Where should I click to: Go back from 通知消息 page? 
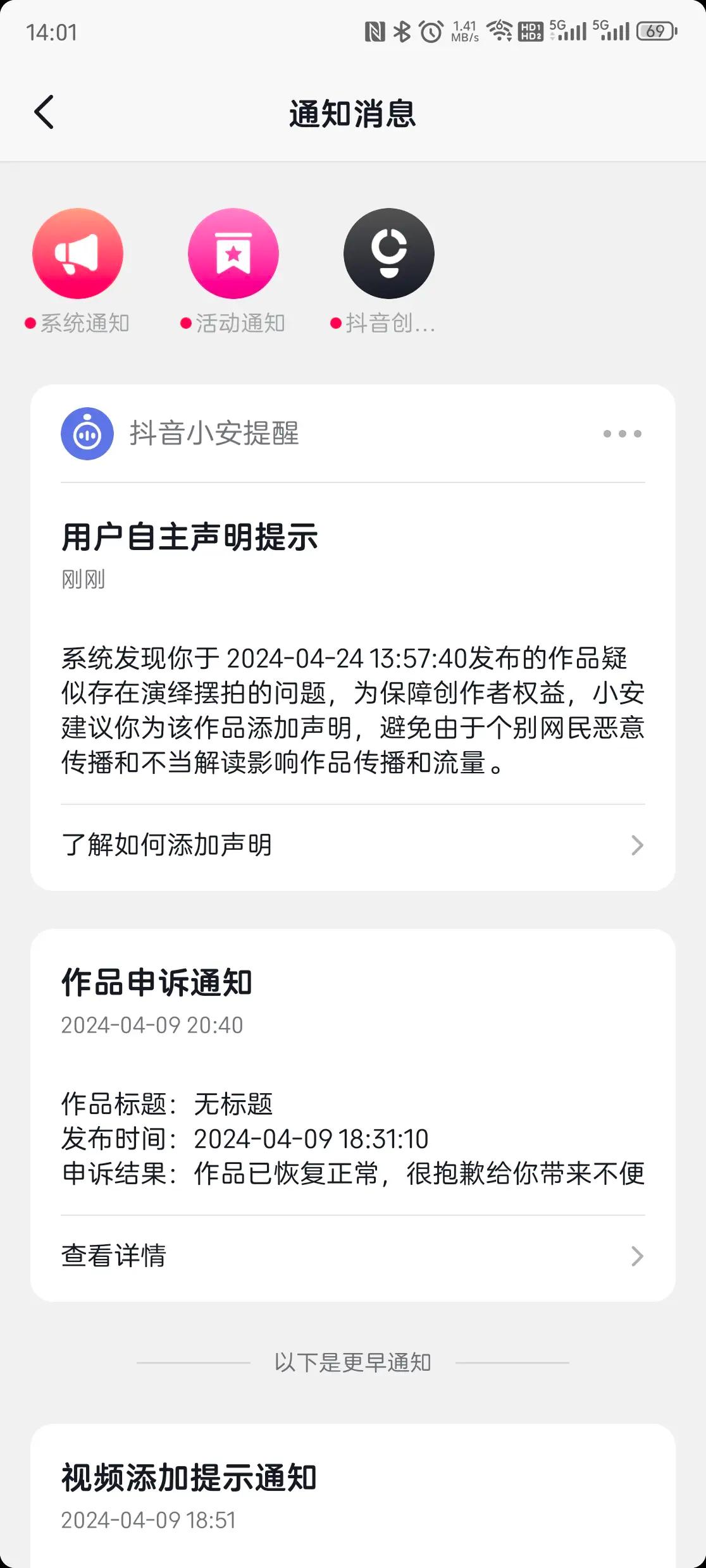[44, 113]
